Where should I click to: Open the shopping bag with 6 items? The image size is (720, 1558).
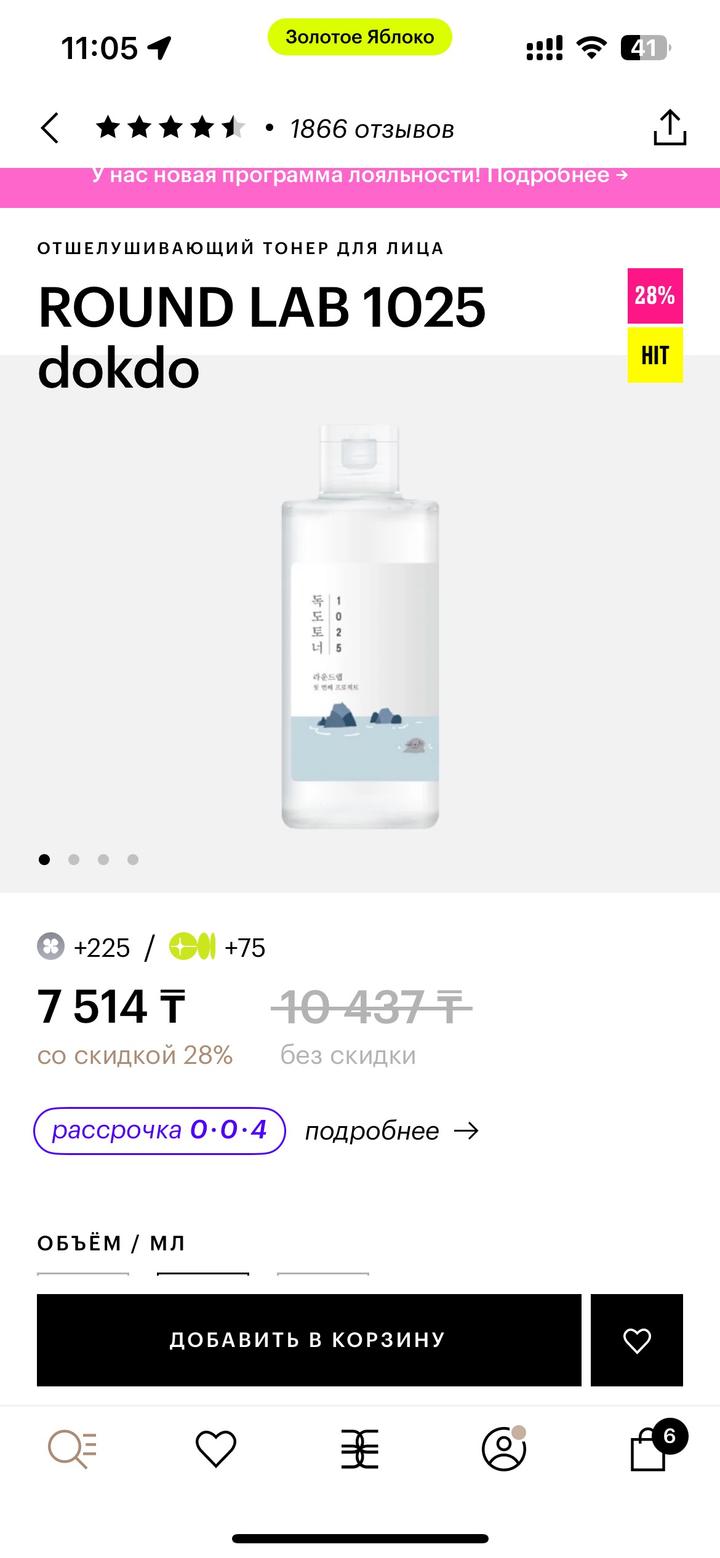click(650, 1448)
